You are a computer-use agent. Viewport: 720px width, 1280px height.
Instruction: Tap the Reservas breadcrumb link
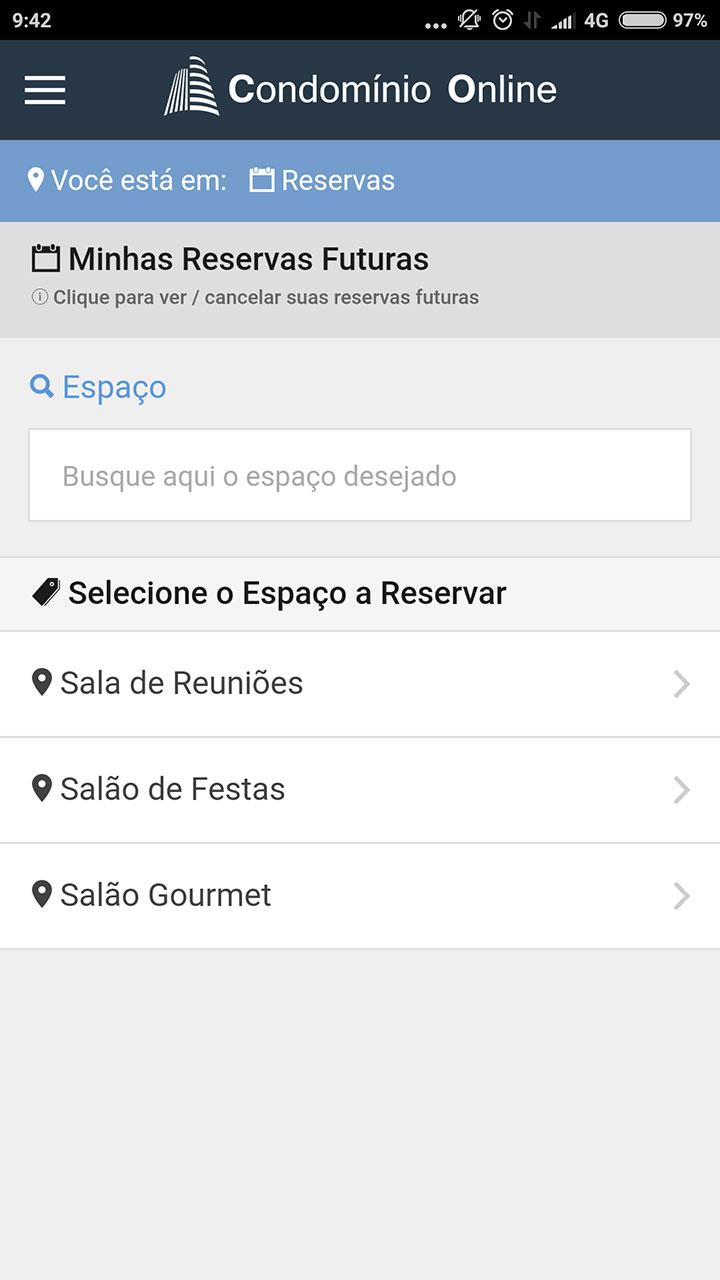coord(322,181)
